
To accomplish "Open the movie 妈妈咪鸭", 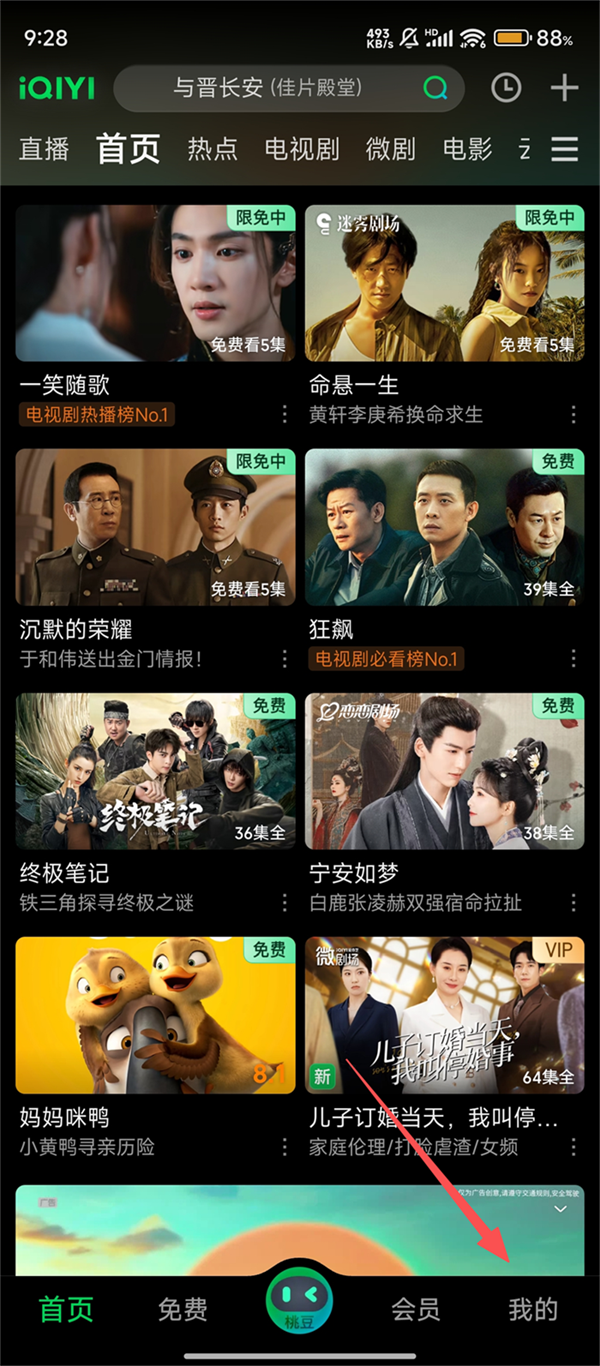I will tap(155, 1015).
